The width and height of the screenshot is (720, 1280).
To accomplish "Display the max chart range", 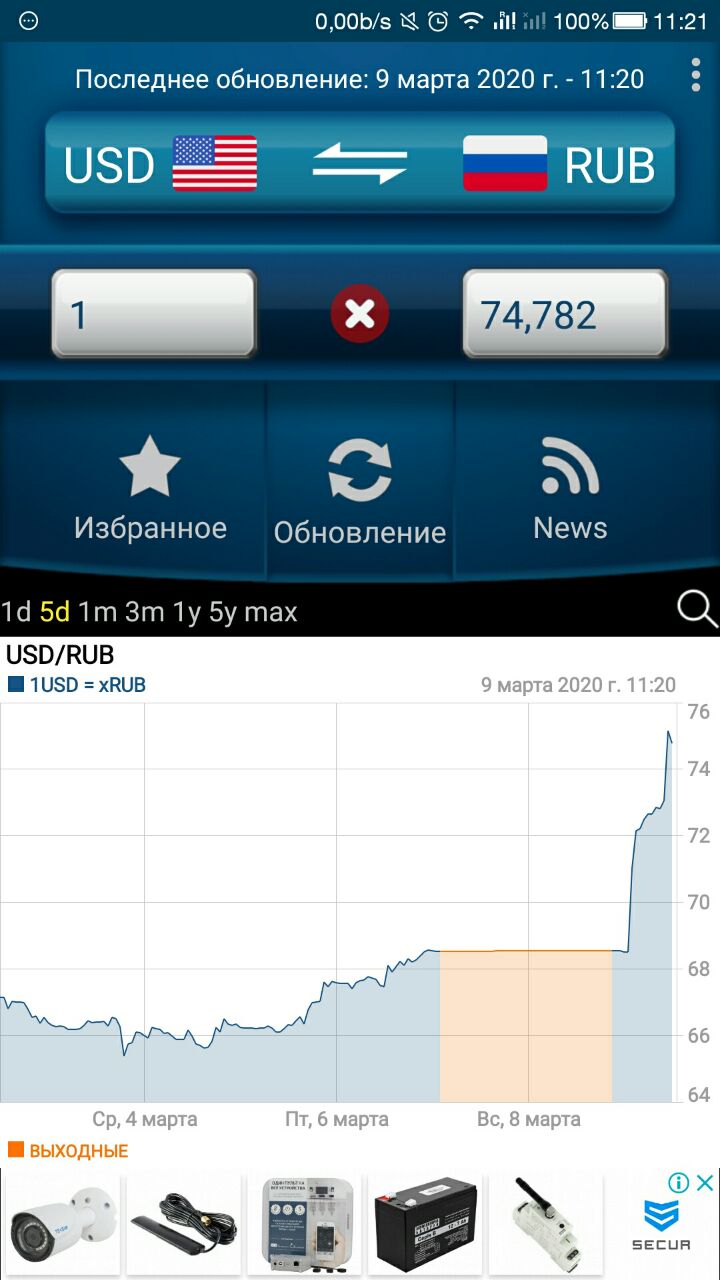I will click(271, 611).
